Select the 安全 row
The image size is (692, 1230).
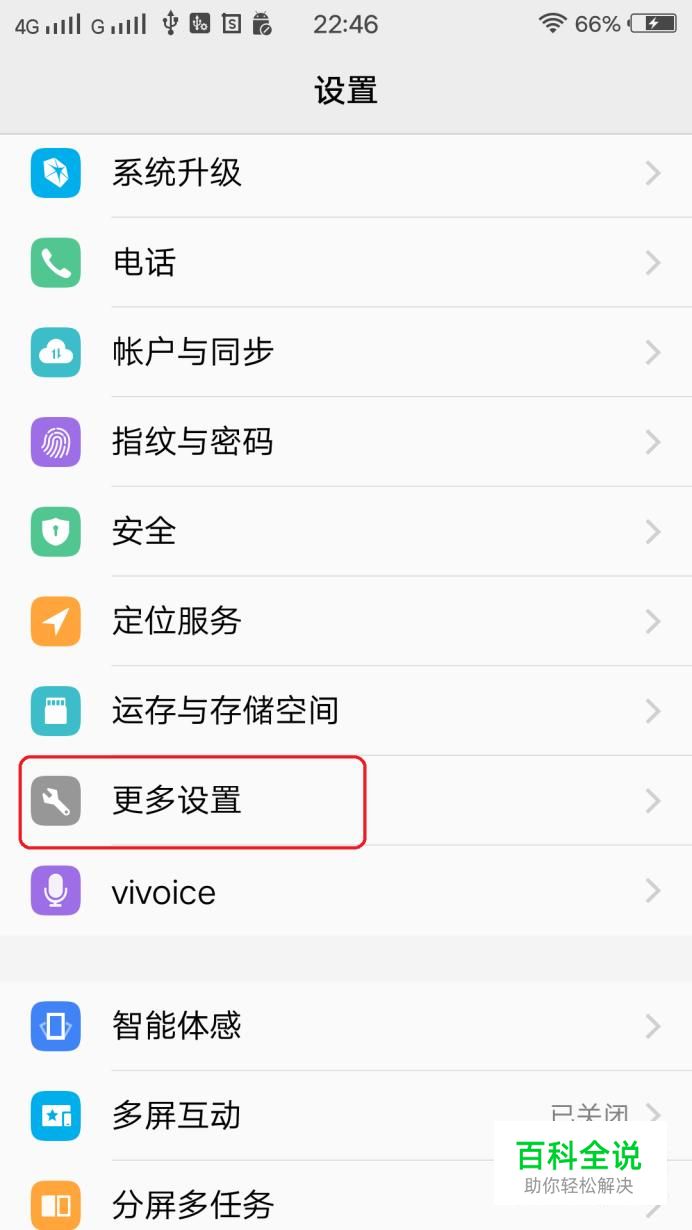(346, 531)
